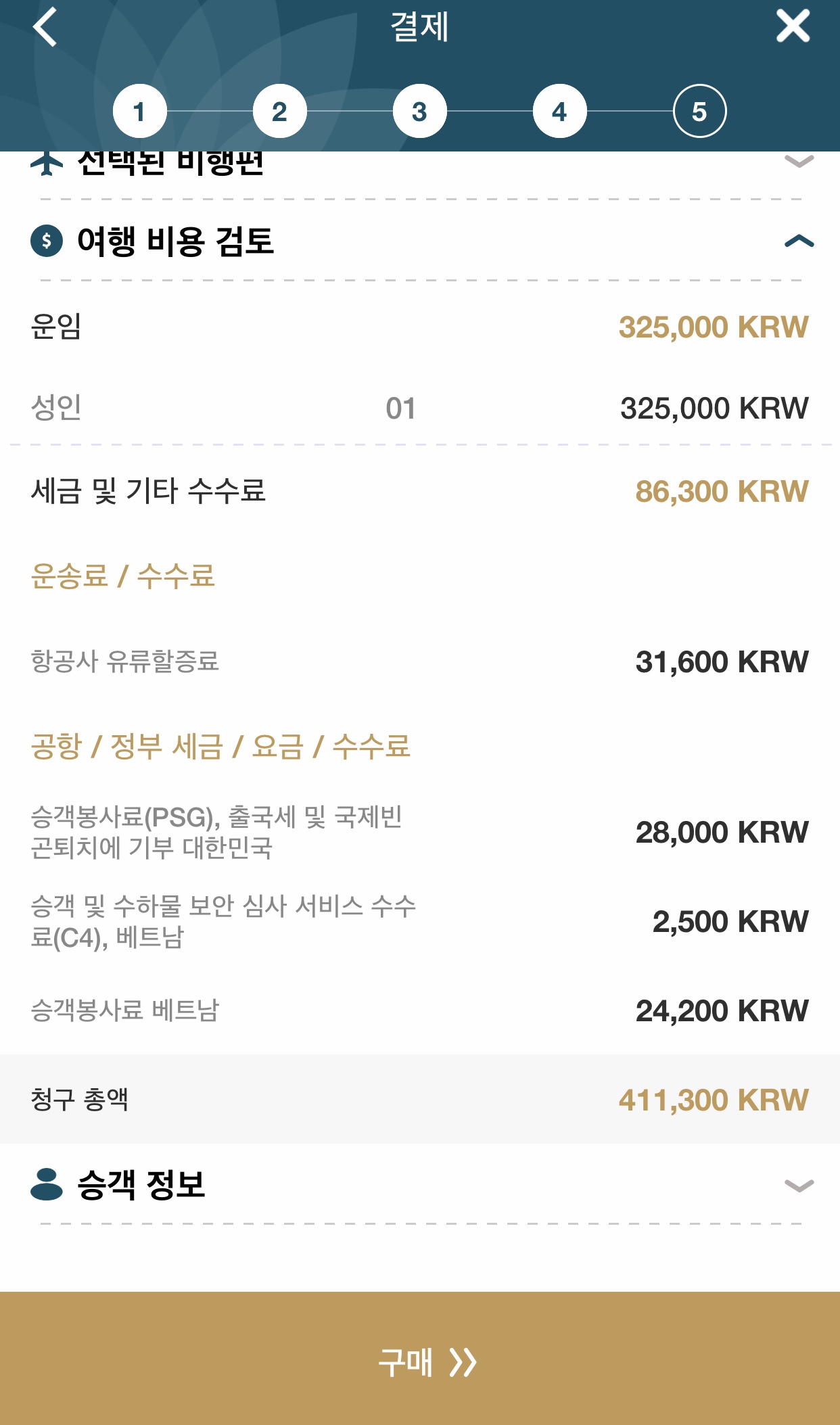Tap the 구매 purchase button
840x1425 pixels.
420,1358
